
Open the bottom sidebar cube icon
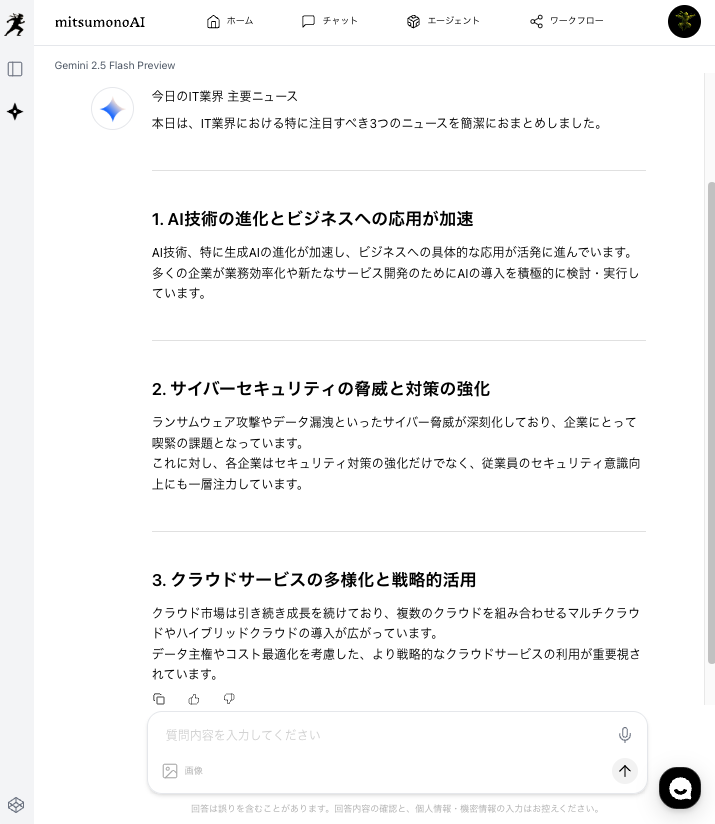(15, 805)
